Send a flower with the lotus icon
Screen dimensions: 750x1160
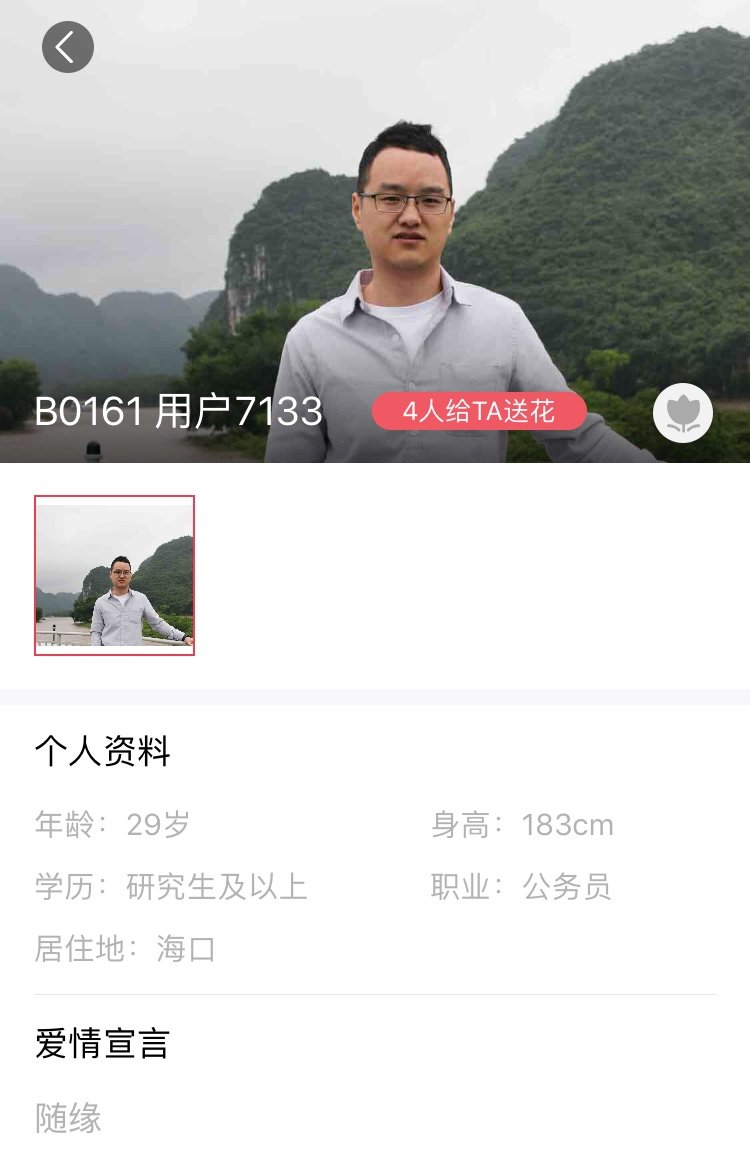(683, 412)
